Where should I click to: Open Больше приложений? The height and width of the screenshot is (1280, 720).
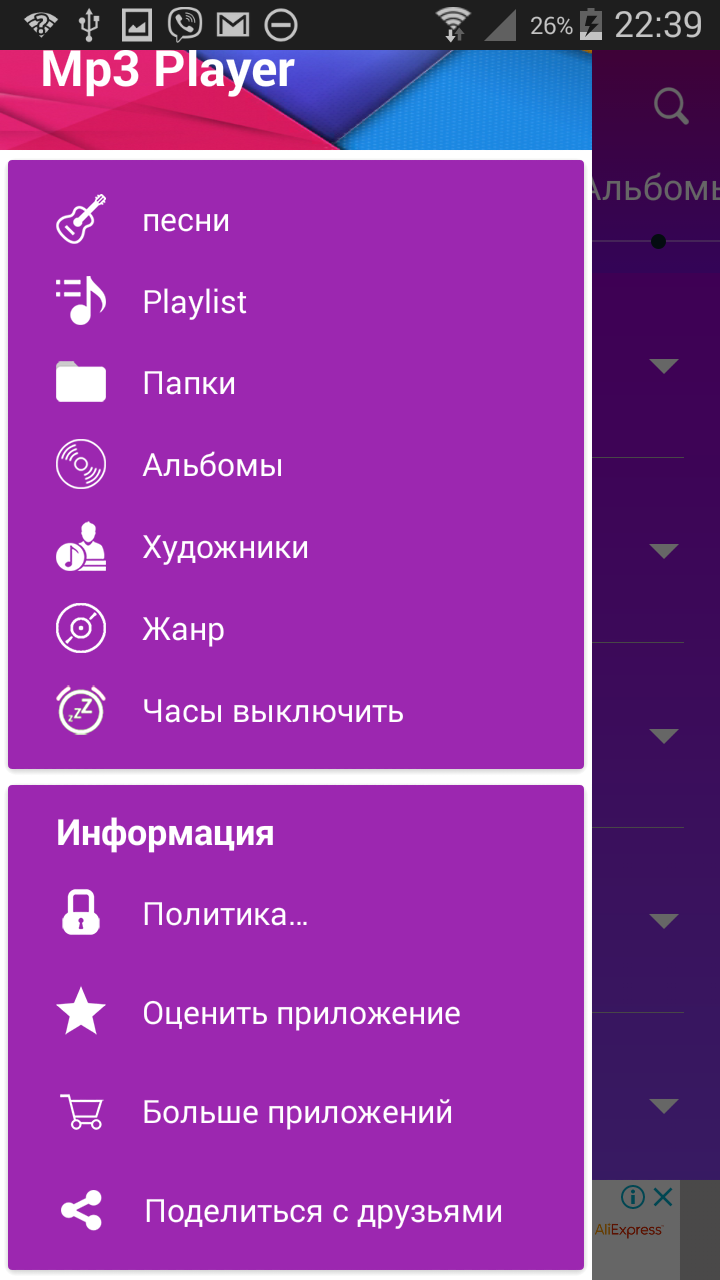click(x=296, y=1112)
